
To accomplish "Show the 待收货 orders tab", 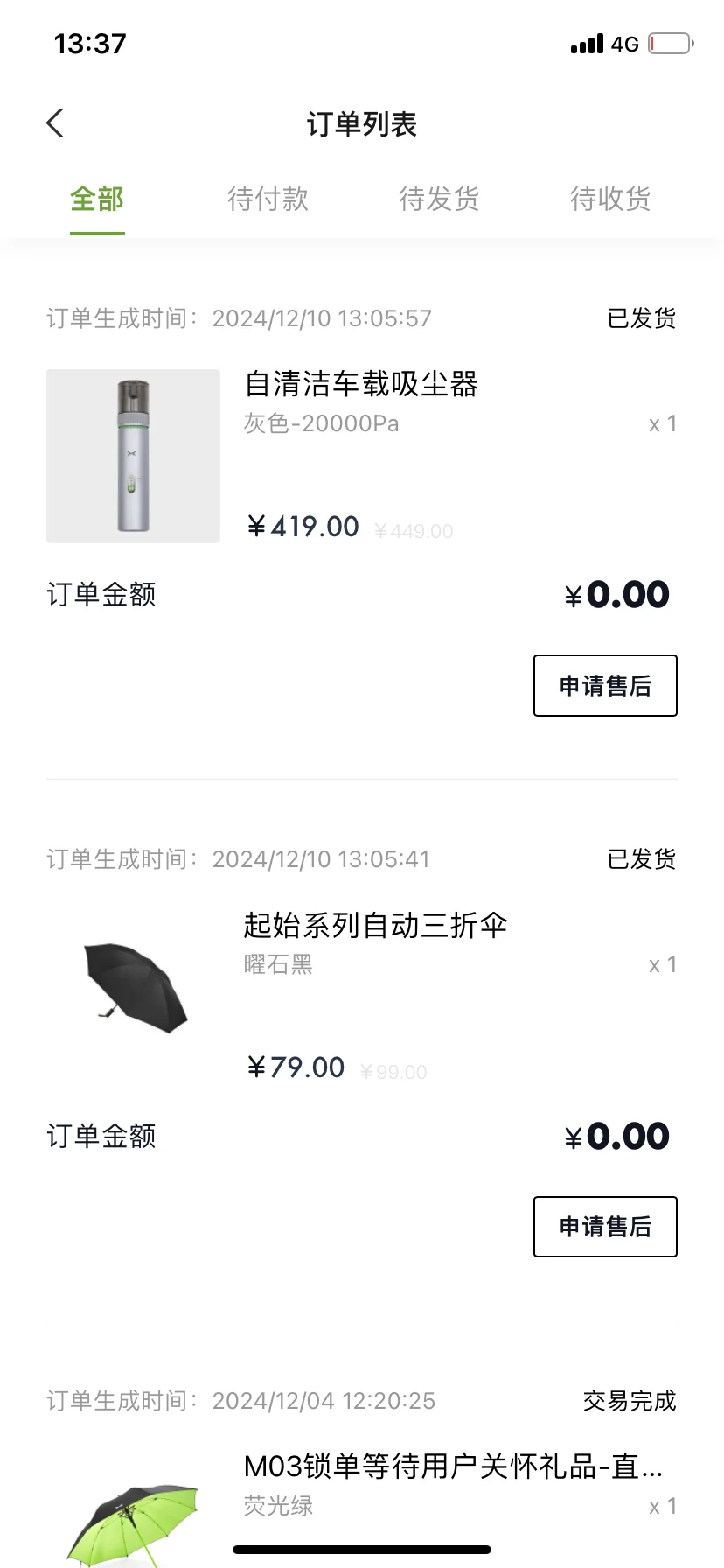I will click(x=610, y=199).
